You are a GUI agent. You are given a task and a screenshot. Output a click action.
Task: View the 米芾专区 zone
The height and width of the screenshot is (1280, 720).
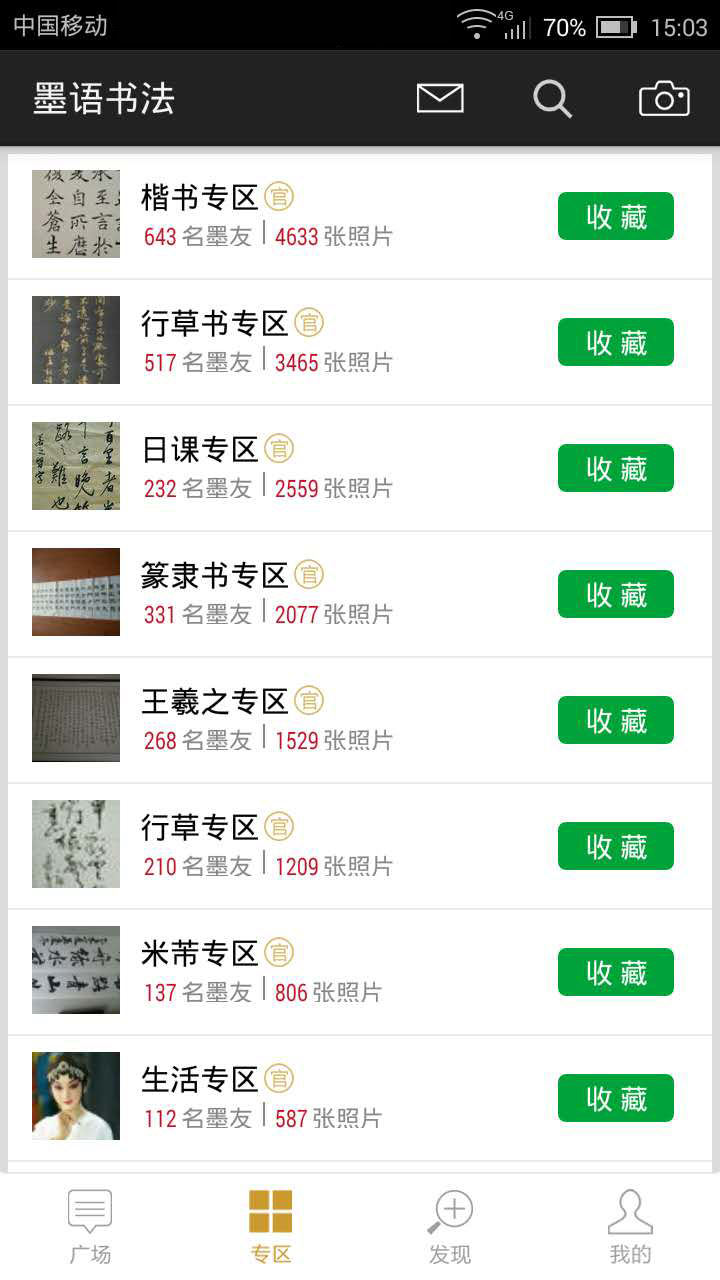click(300, 972)
